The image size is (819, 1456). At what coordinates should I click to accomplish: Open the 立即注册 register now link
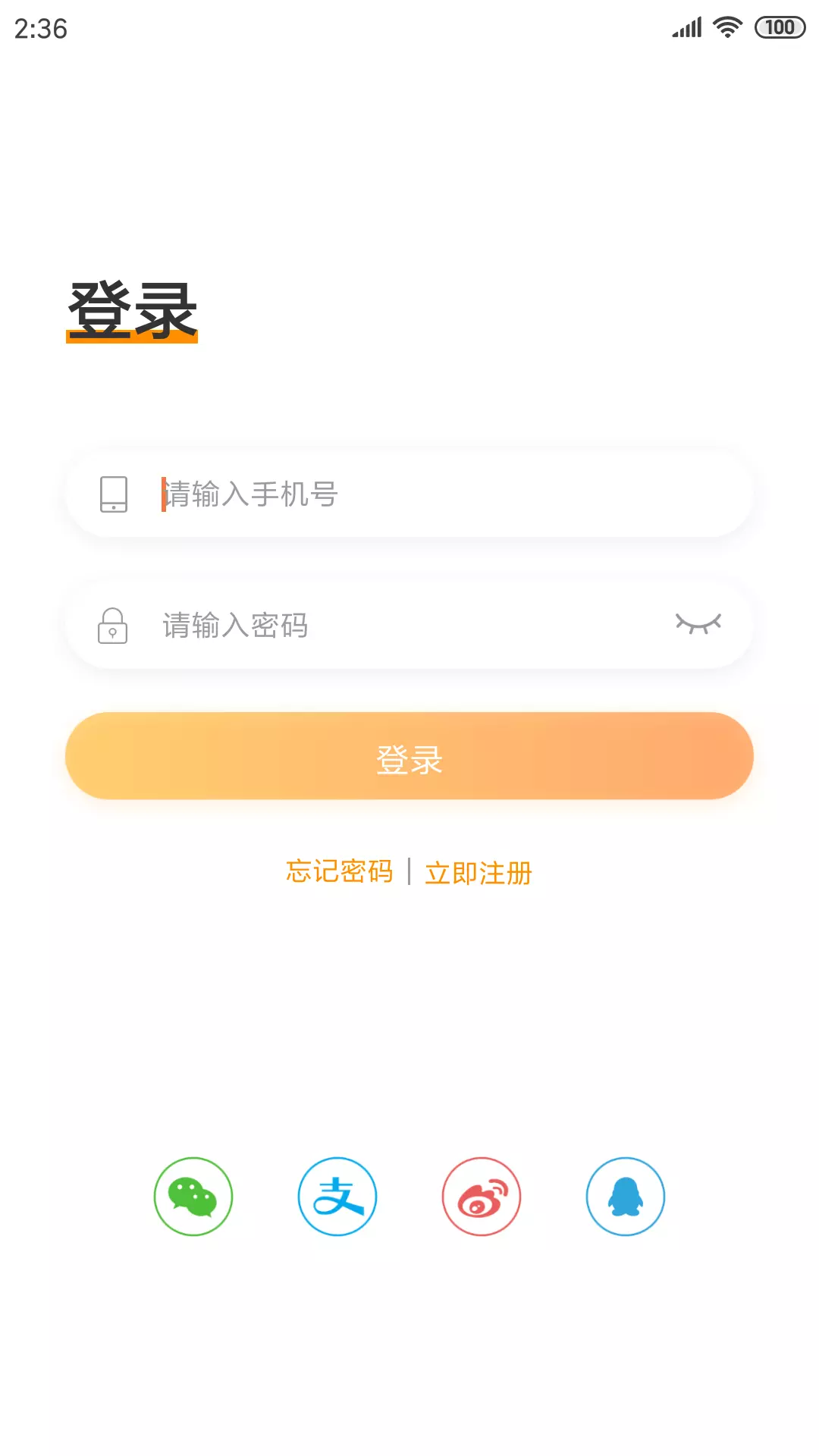479,873
